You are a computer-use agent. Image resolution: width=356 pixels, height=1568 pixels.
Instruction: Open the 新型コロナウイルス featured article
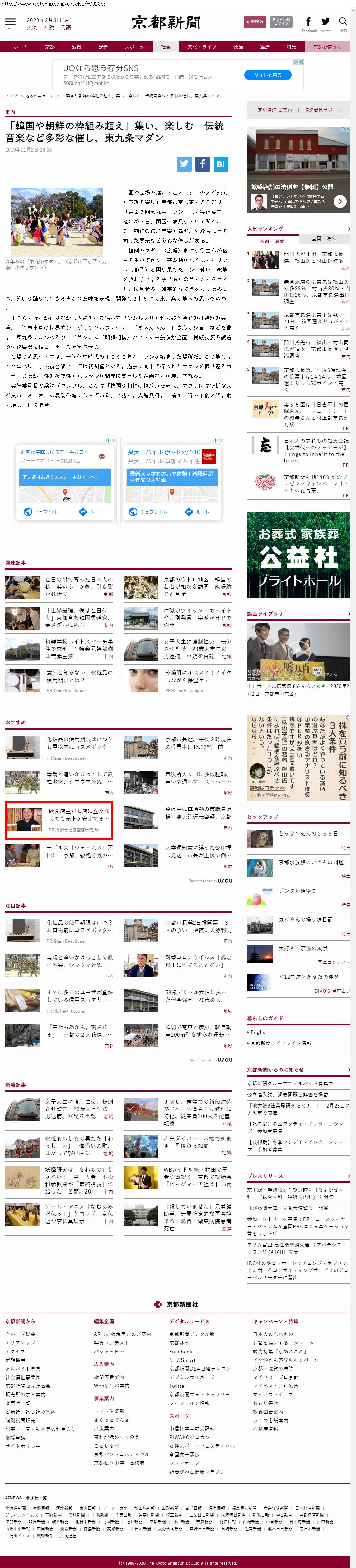pyautogui.click(x=197, y=961)
